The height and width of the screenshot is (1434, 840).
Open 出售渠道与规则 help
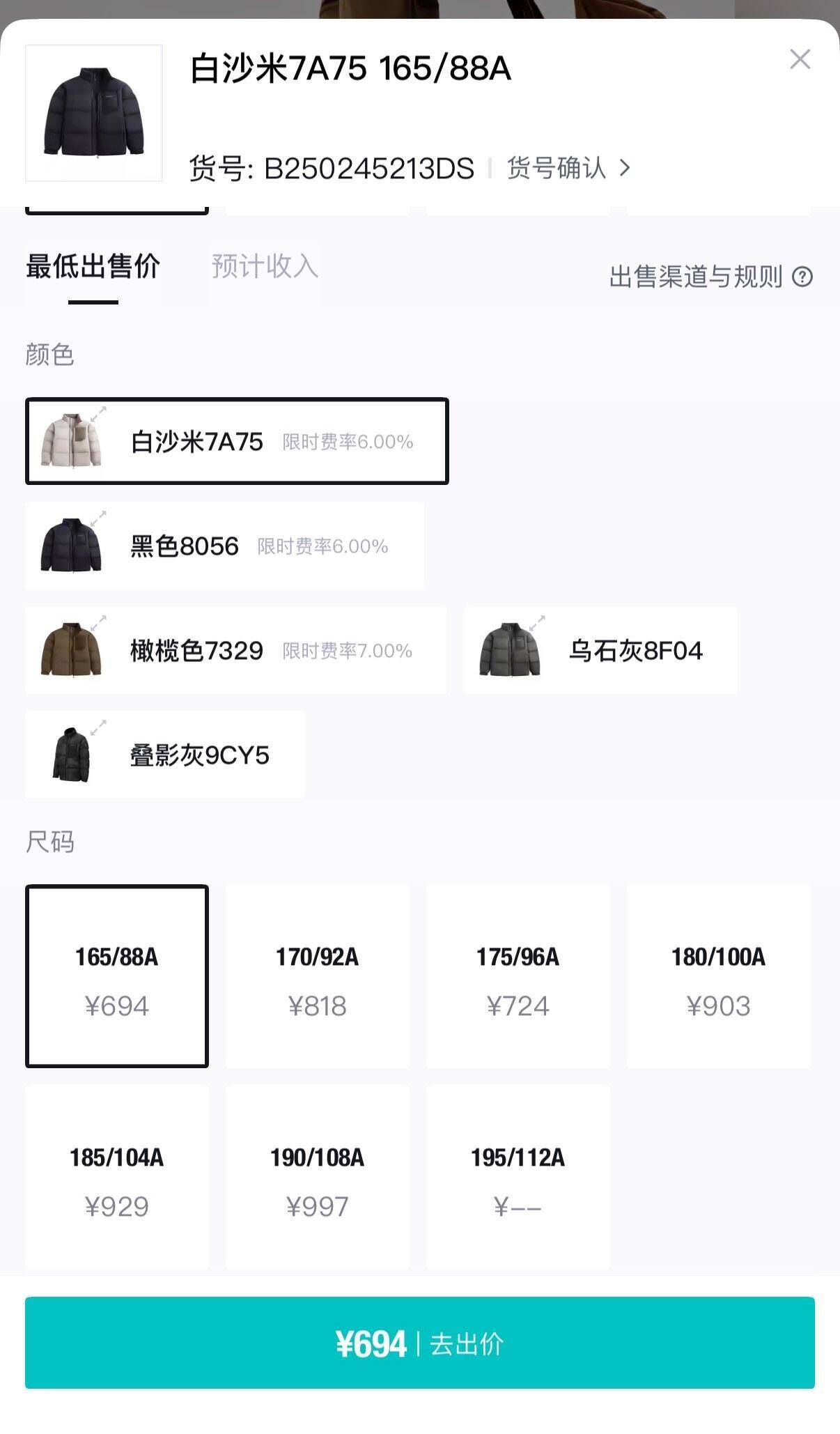710,277
